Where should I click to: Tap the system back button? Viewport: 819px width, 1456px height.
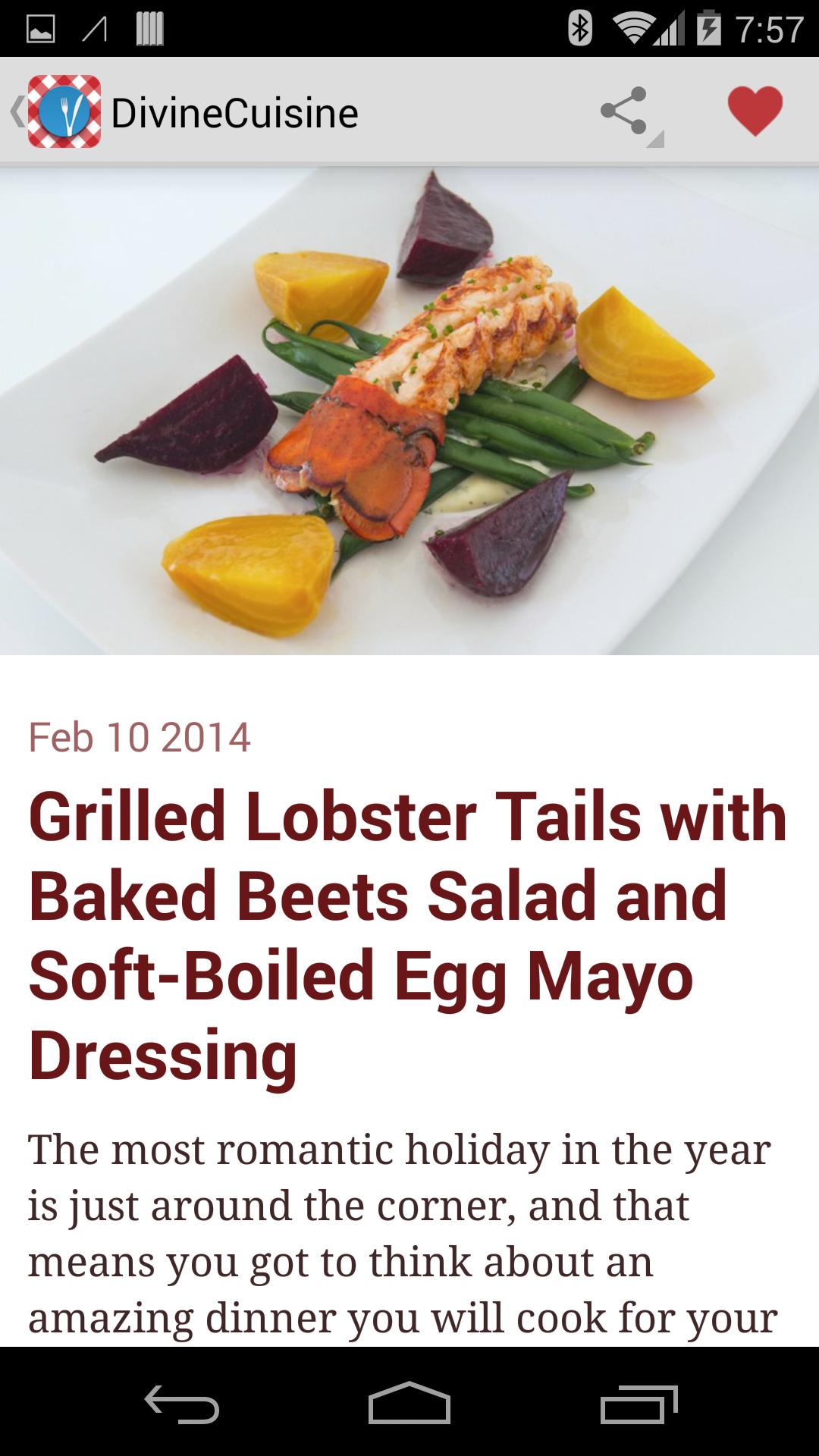(182, 1404)
